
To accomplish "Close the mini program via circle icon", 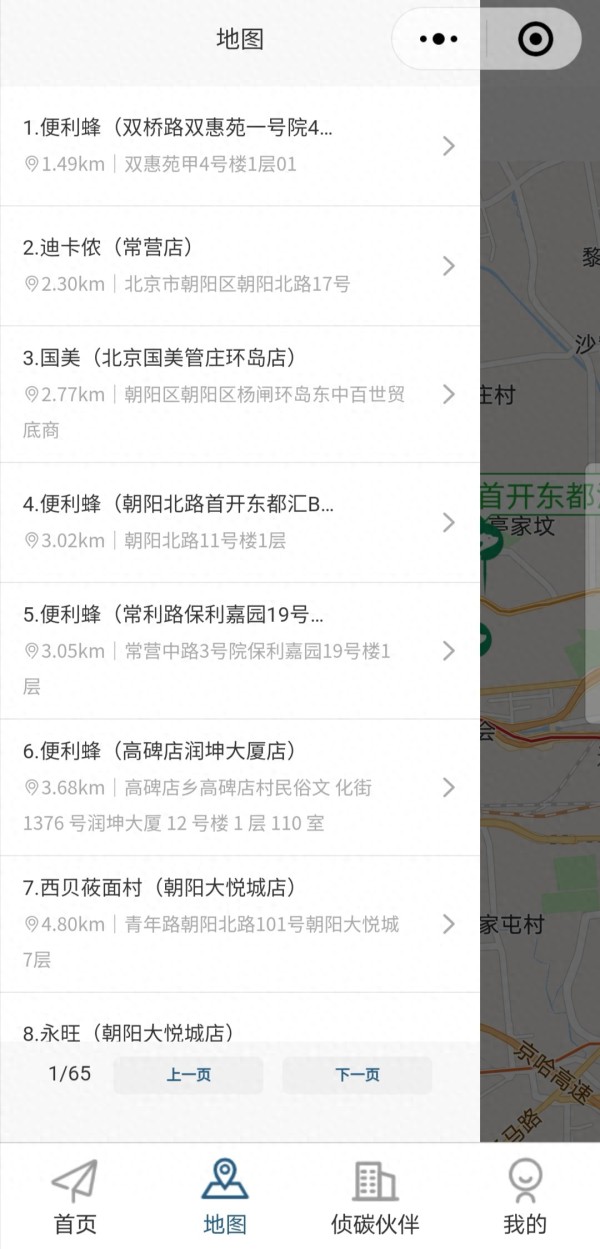I will [x=535, y=39].
